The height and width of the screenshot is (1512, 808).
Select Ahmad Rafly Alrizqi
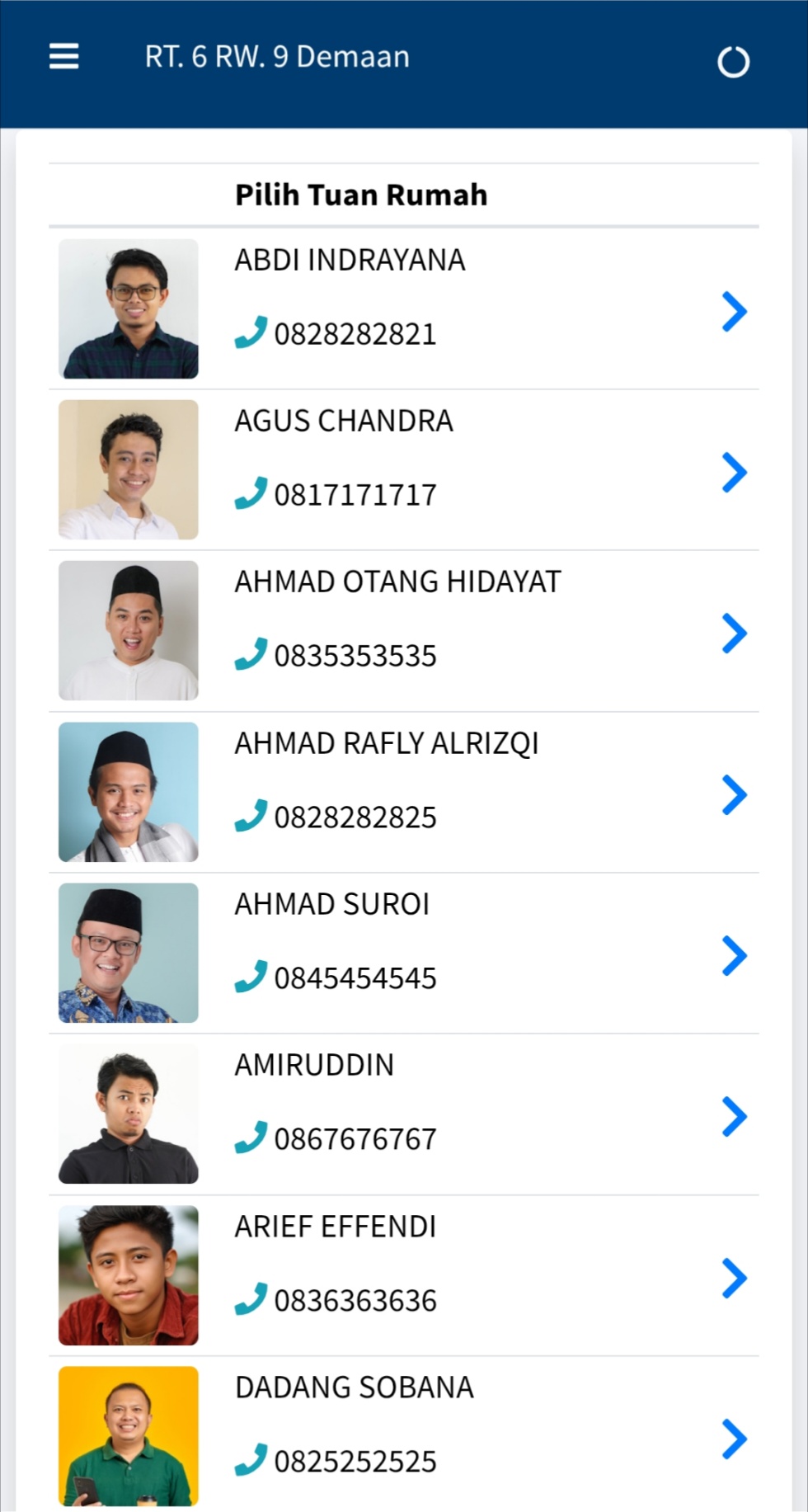(404, 793)
